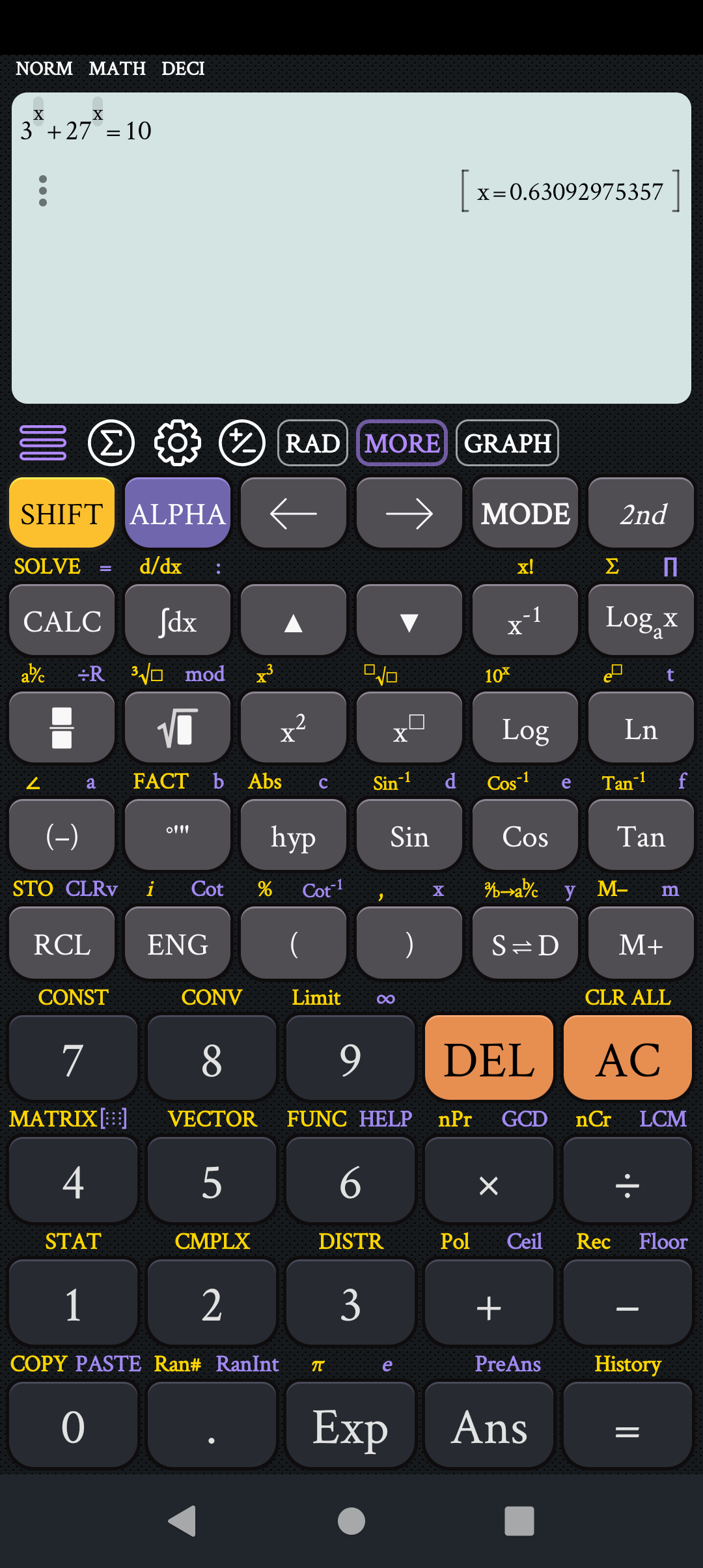Open the sigma summation tool
Screen dimensions: 703x1568
click(111, 443)
